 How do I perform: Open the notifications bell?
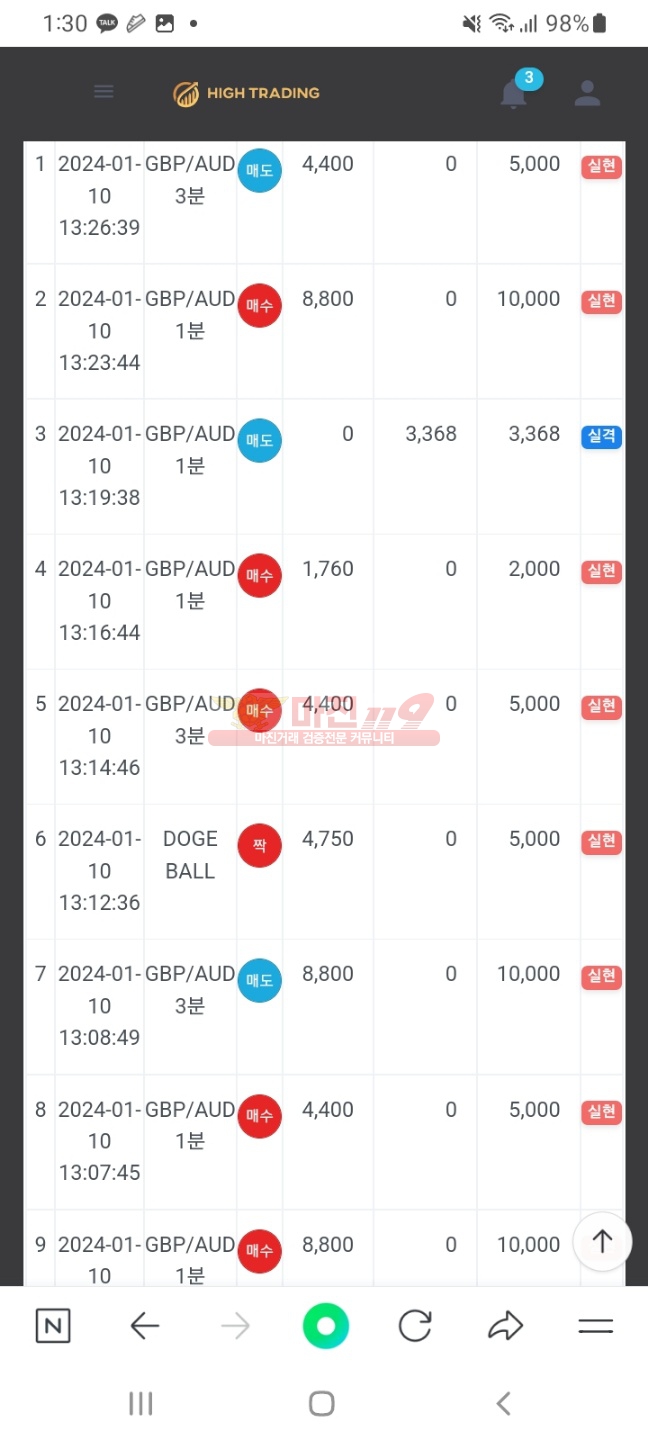pos(513,94)
